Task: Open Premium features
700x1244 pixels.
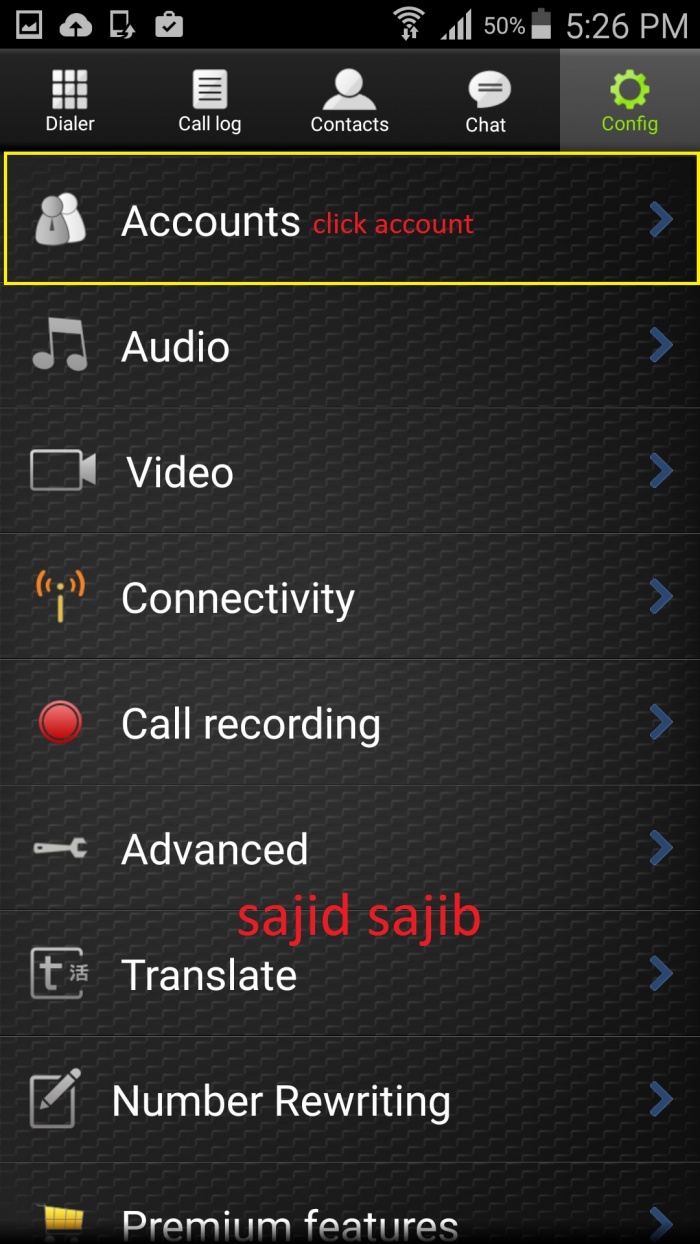Action: 350,1222
